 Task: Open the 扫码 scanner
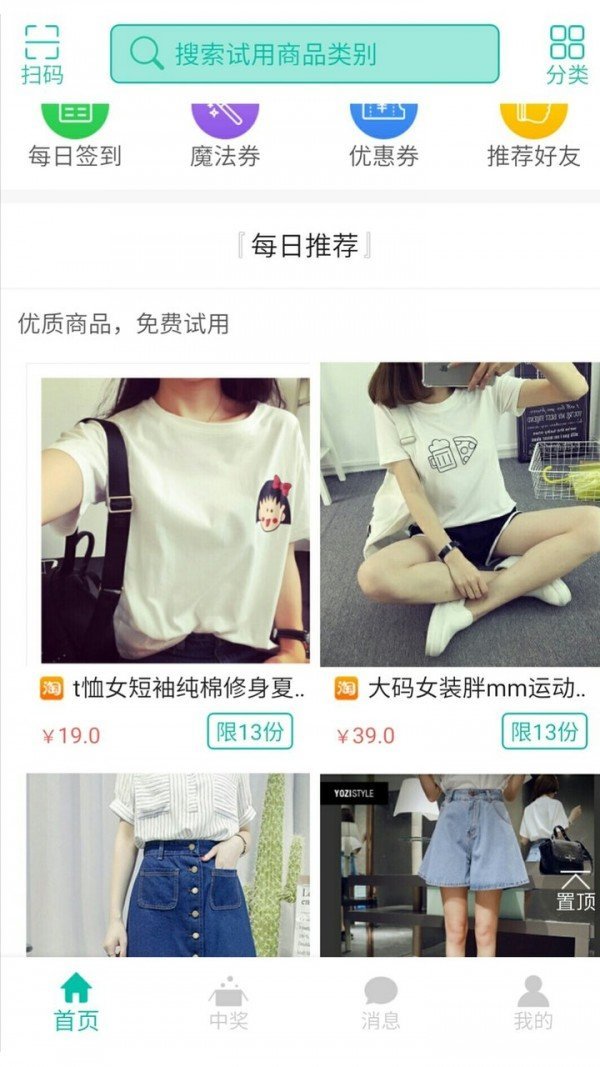(x=42, y=54)
